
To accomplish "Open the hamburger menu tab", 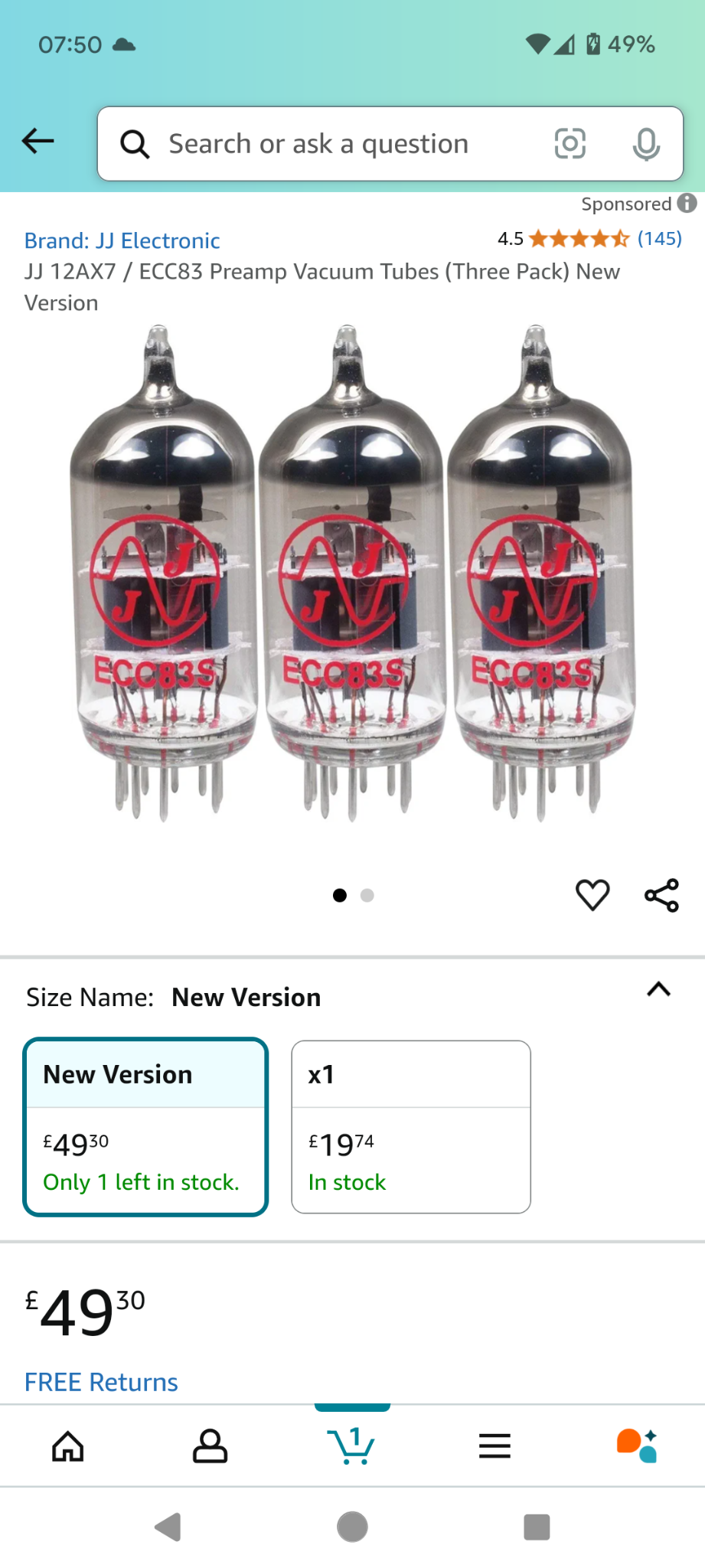I will pyautogui.click(x=494, y=1446).
